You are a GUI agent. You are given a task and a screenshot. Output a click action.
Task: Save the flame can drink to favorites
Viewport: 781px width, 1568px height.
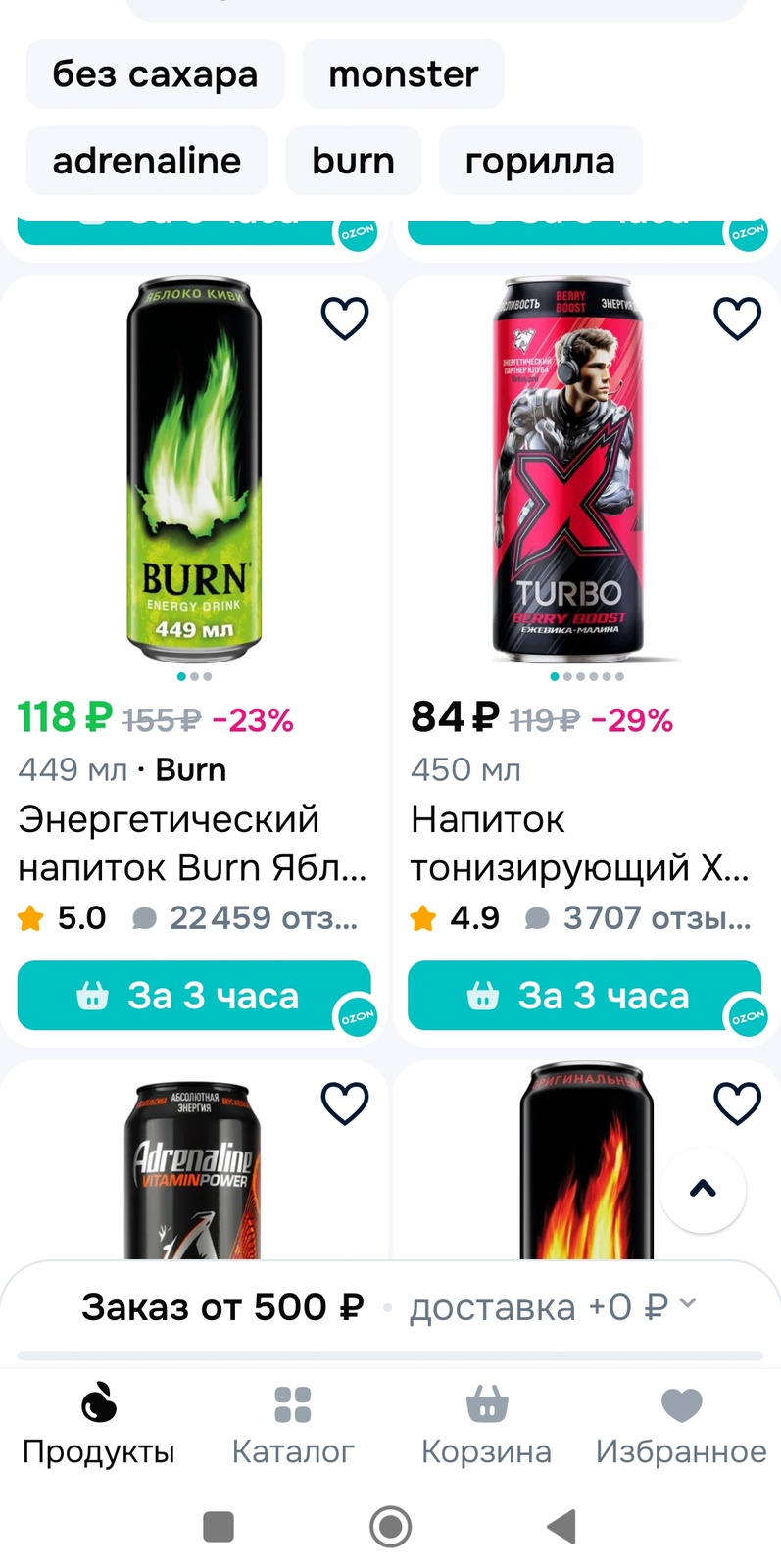(737, 1103)
